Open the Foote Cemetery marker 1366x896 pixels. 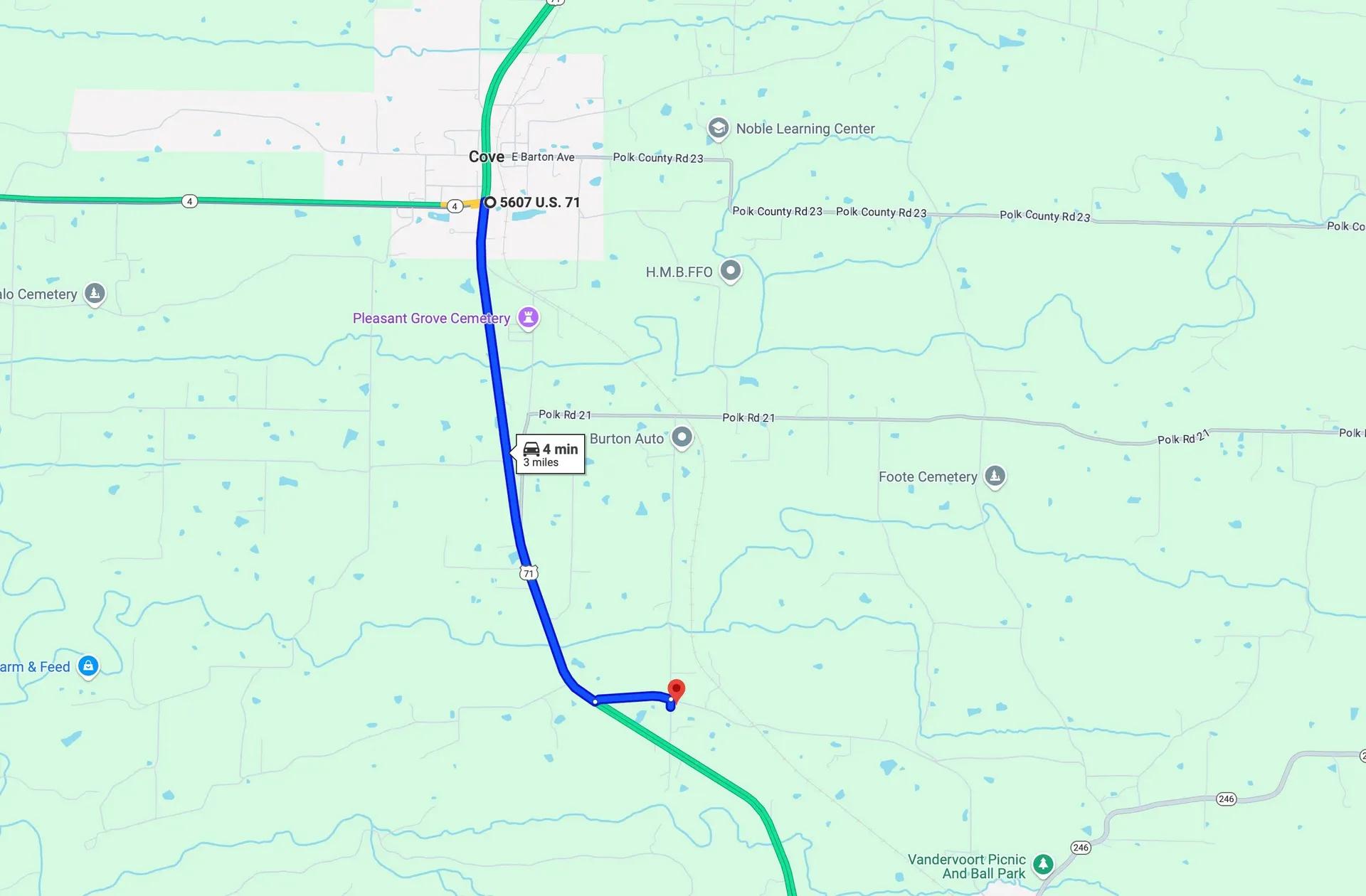pos(995,476)
